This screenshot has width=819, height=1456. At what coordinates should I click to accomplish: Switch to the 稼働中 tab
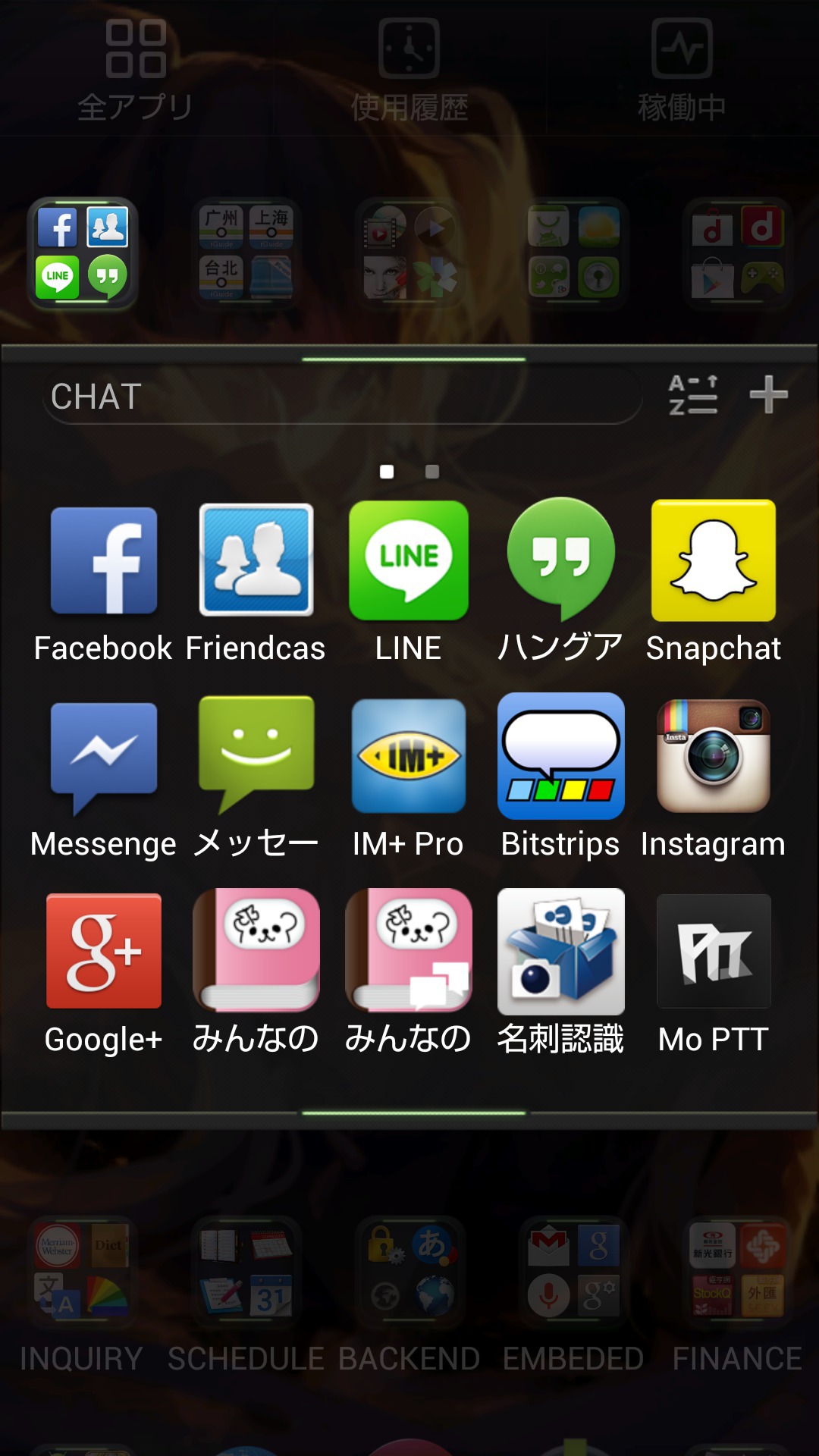coord(682,71)
